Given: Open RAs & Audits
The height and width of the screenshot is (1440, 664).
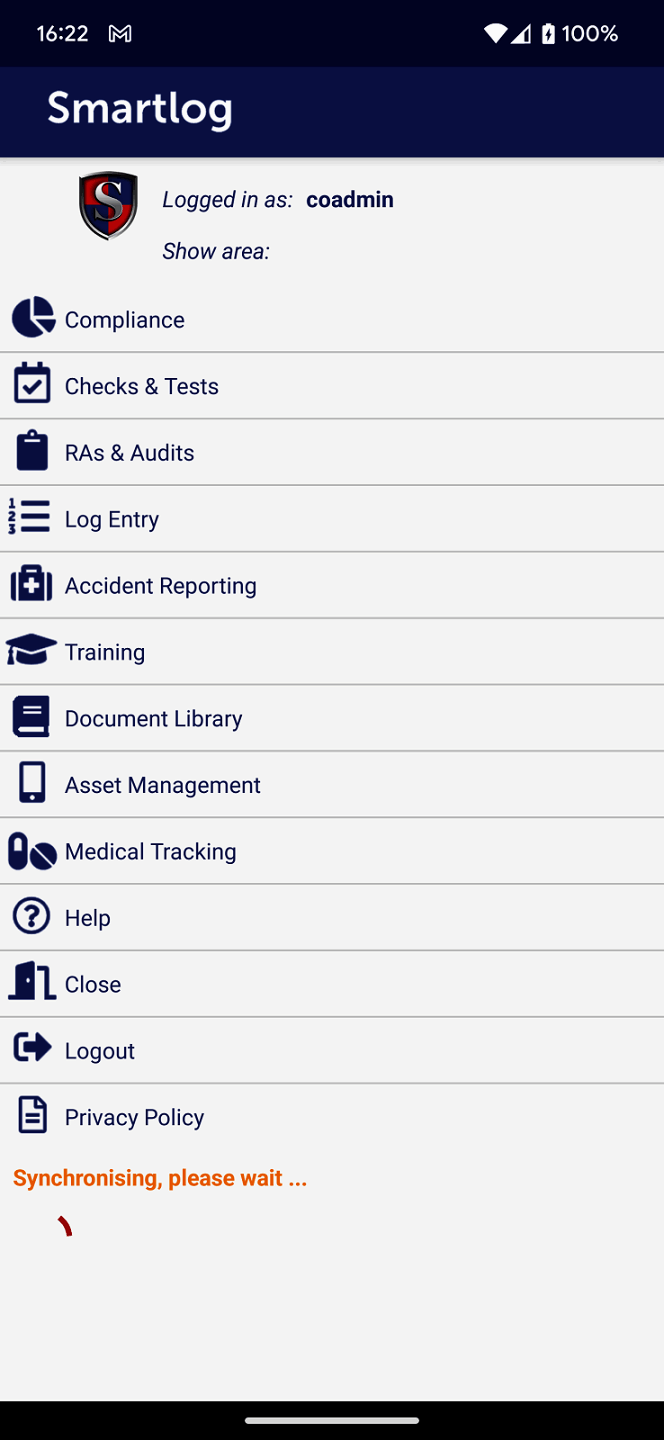Looking at the screenshot, I should tap(129, 453).
